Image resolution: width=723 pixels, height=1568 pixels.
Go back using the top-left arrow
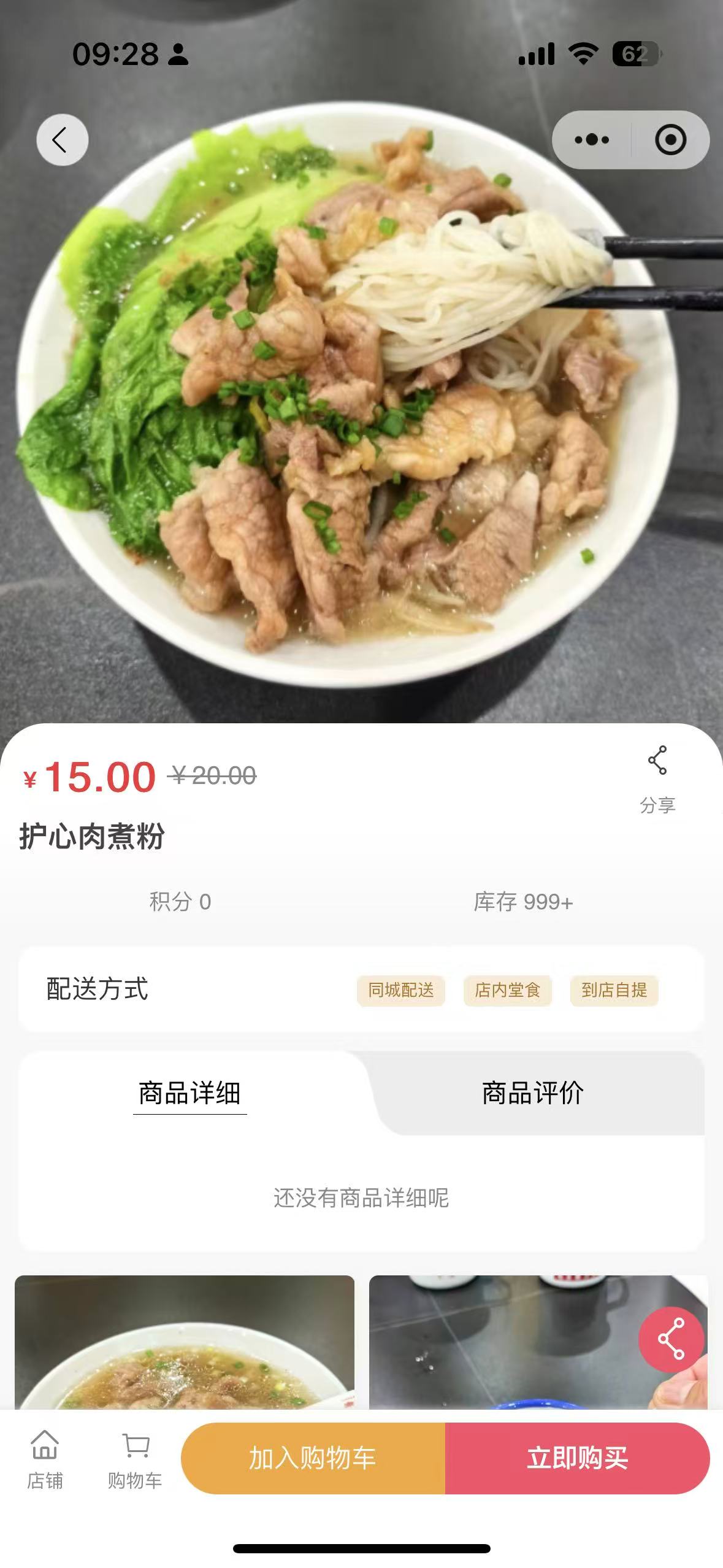click(x=62, y=140)
